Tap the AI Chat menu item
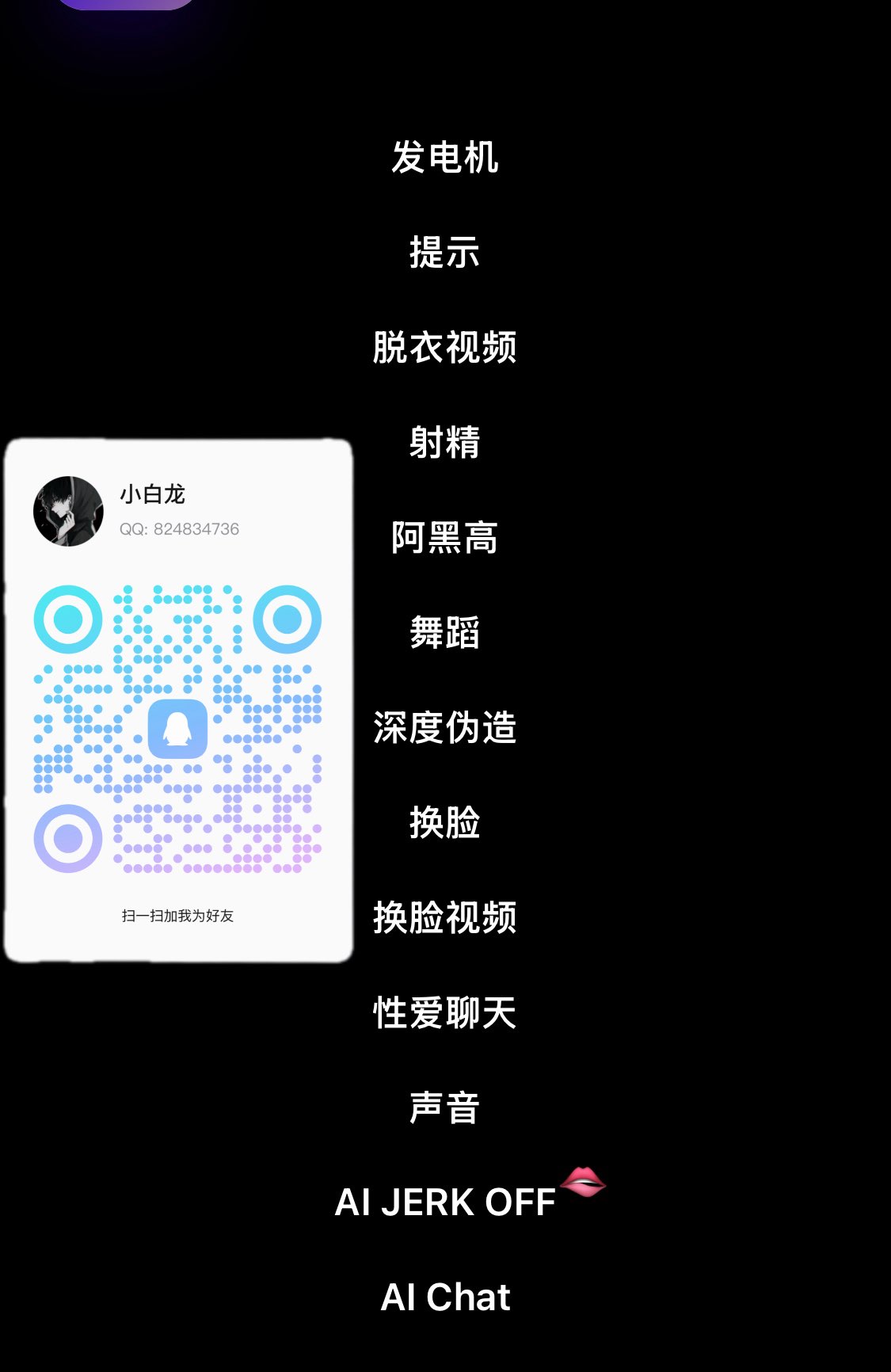 tap(445, 1298)
